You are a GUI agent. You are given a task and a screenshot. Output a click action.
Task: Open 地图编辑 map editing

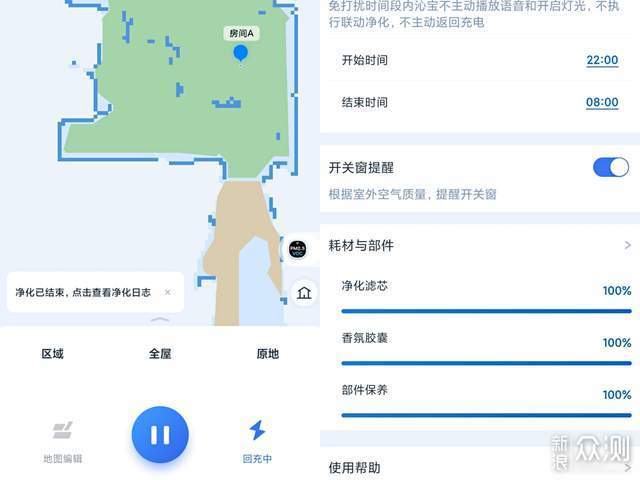click(62, 440)
